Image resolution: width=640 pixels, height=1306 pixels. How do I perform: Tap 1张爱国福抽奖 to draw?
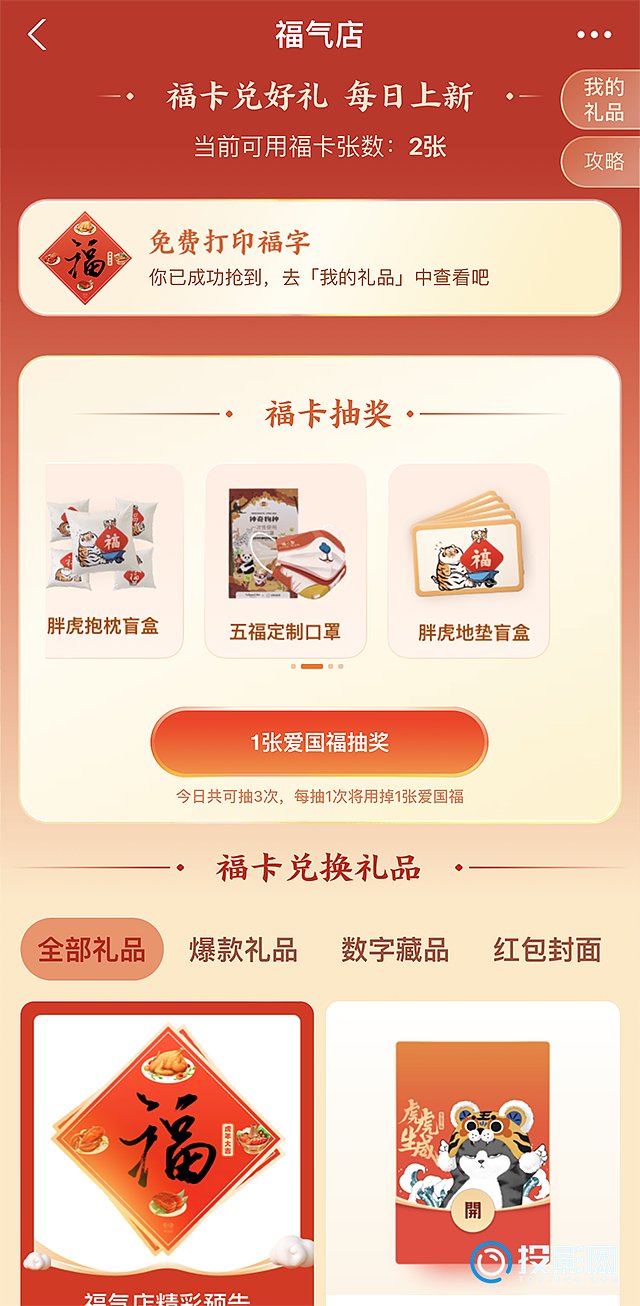pyautogui.click(x=319, y=743)
